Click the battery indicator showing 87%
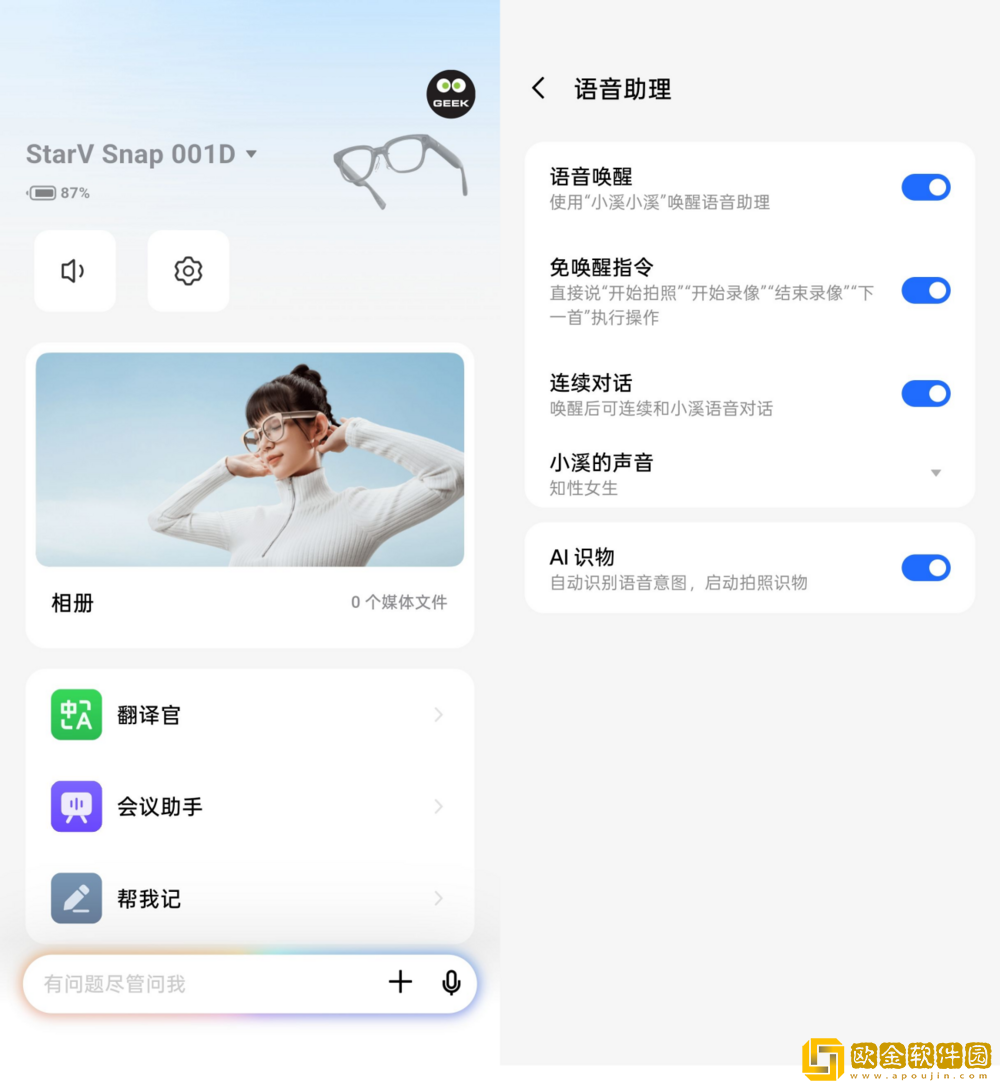This screenshot has width=1000, height=1085. pos(57,192)
